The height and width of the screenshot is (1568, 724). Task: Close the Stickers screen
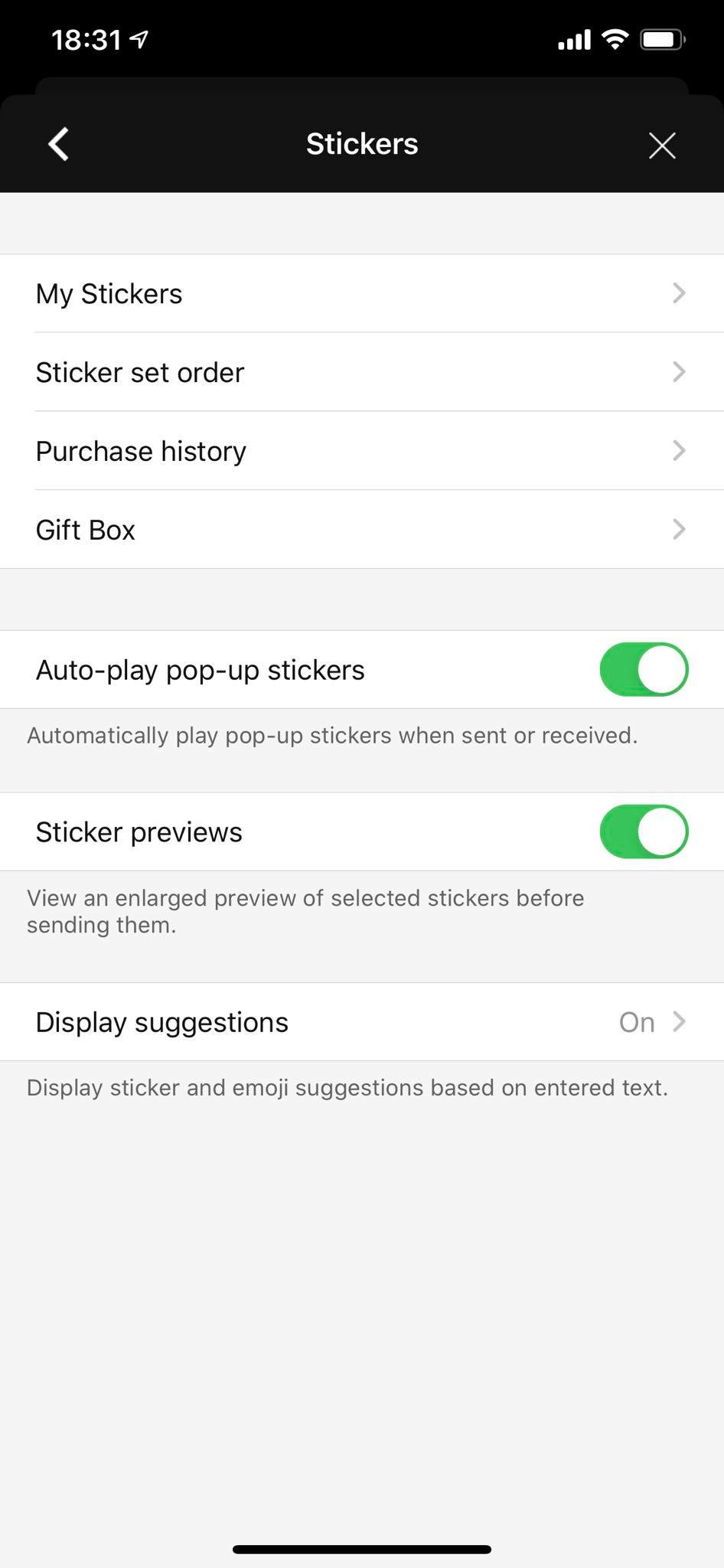tap(661, 145)
